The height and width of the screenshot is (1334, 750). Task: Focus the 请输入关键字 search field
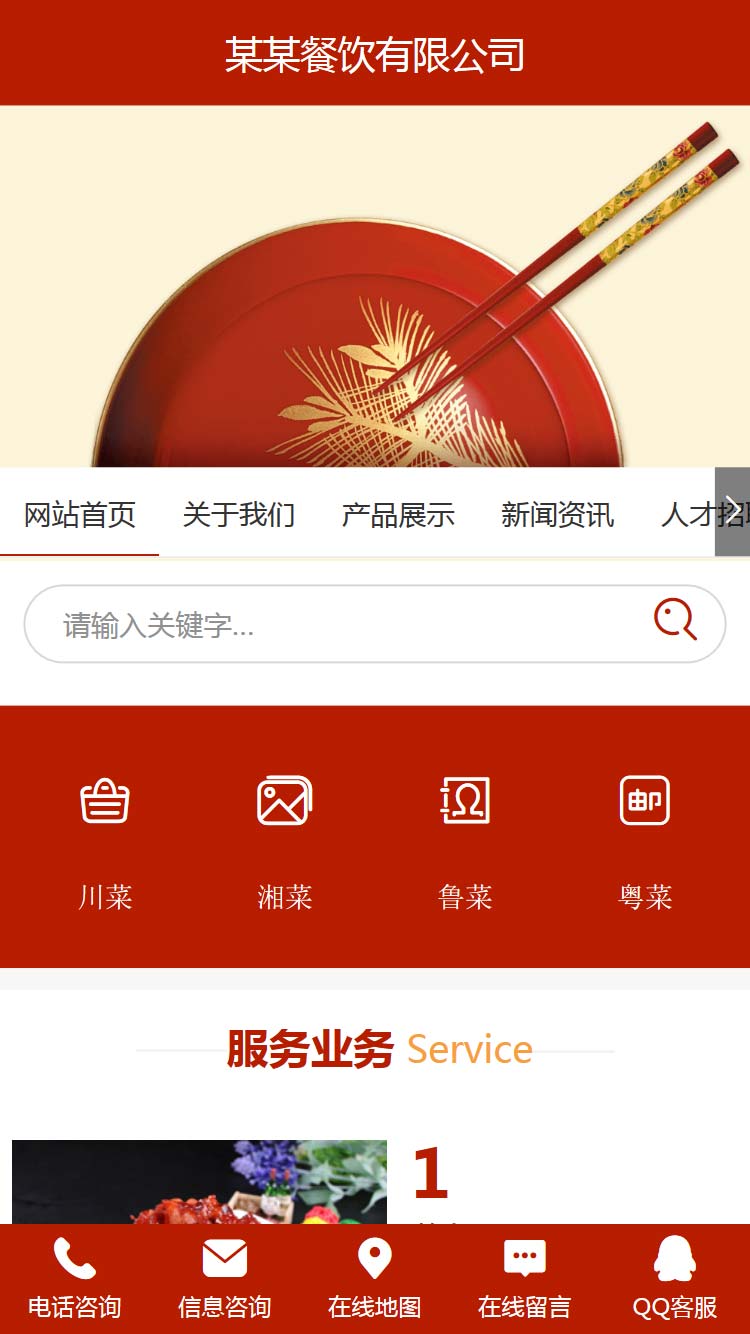(340, 625)
